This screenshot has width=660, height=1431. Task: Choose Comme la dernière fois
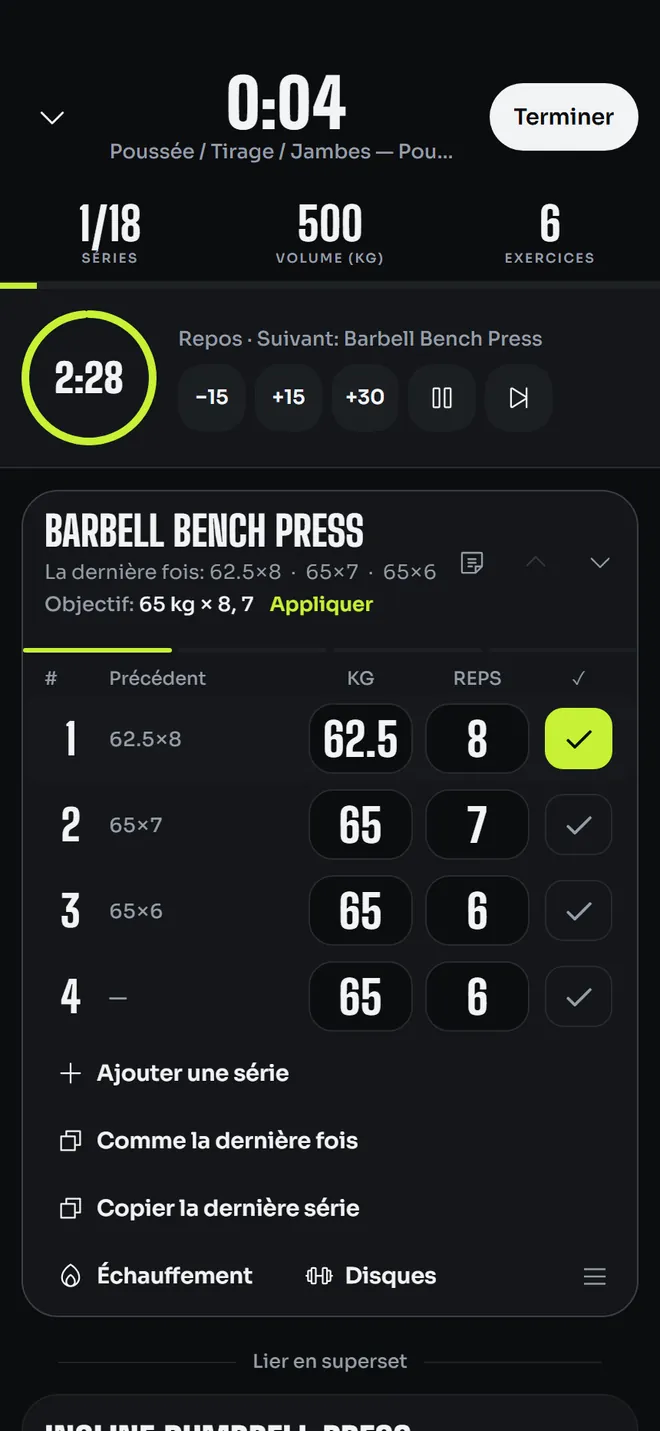pyautogui.click(x=209, y=1141)
